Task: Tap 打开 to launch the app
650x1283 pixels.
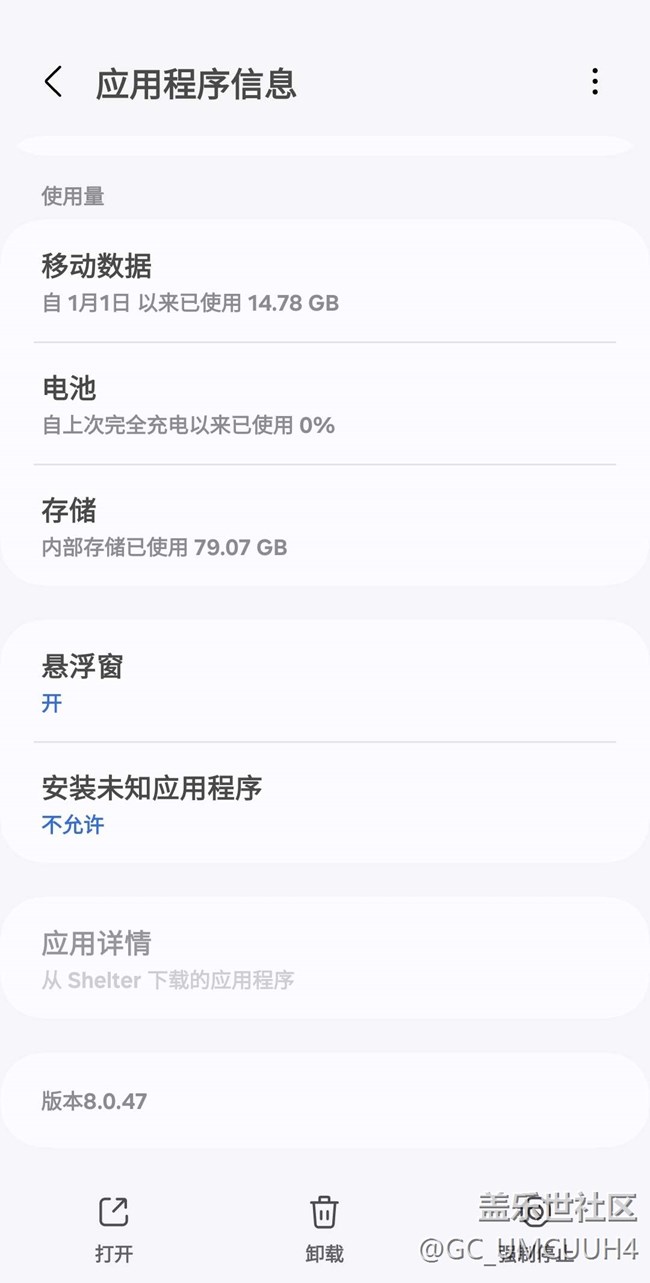Action: [114, 1230]
